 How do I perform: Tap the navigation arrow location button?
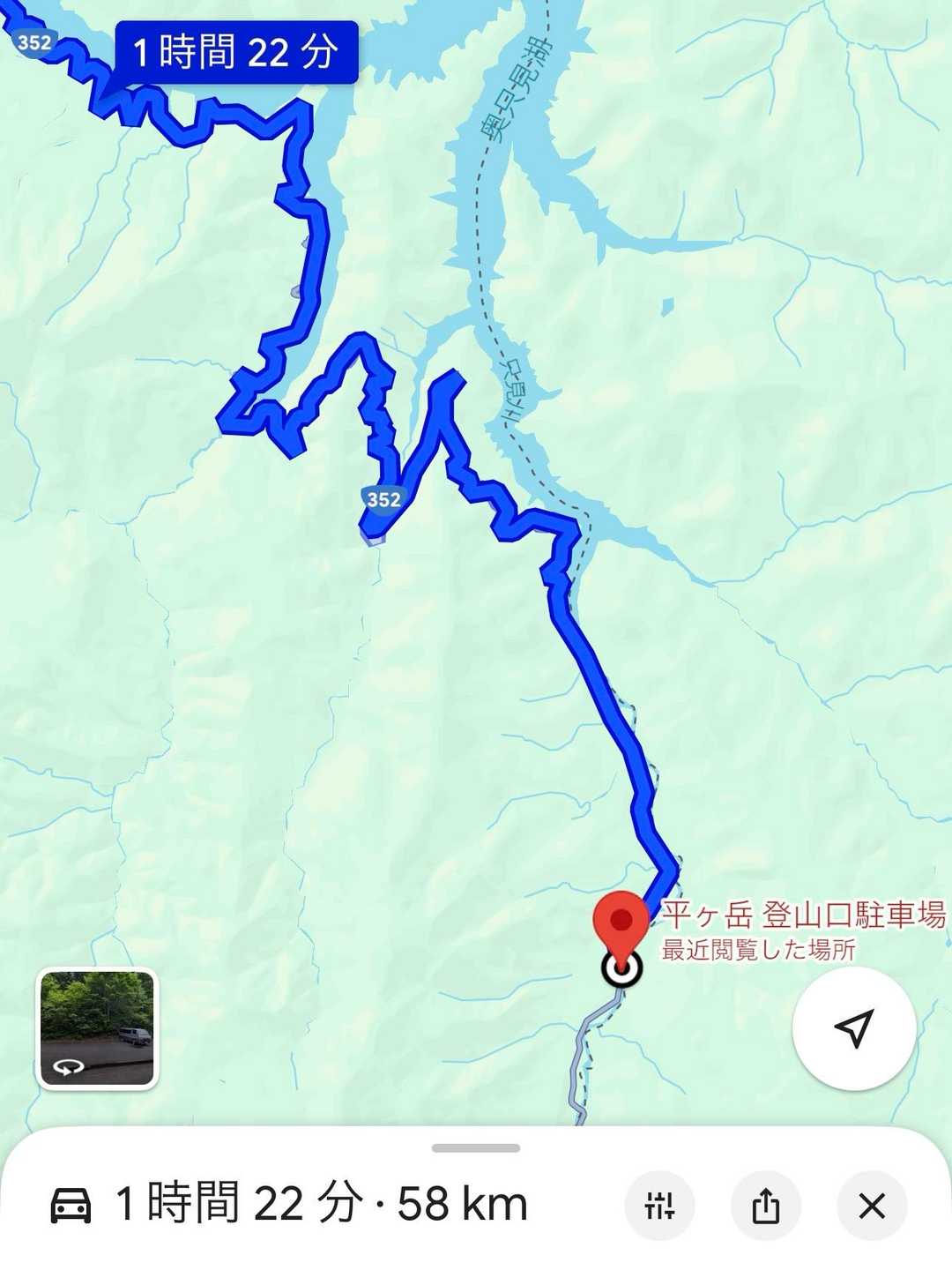tap(853, 1028)
